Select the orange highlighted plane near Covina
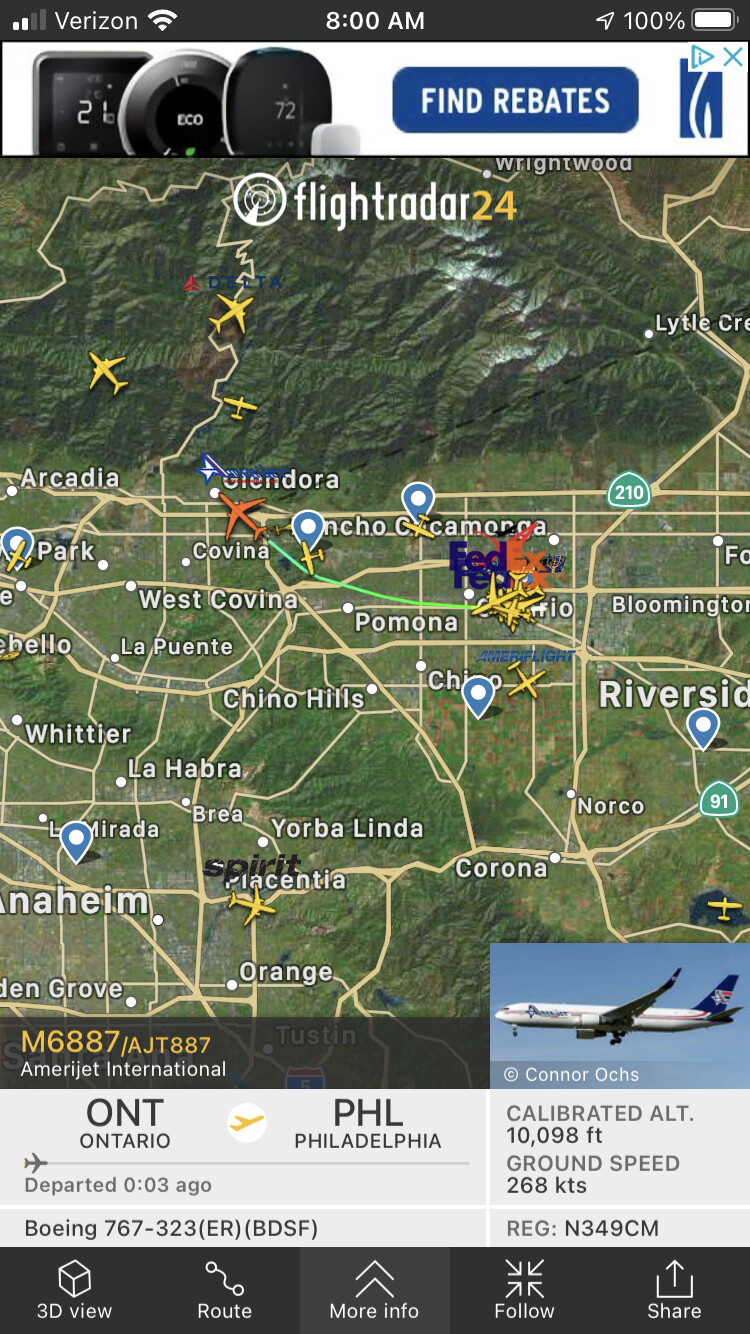 (x=242, y=514)
